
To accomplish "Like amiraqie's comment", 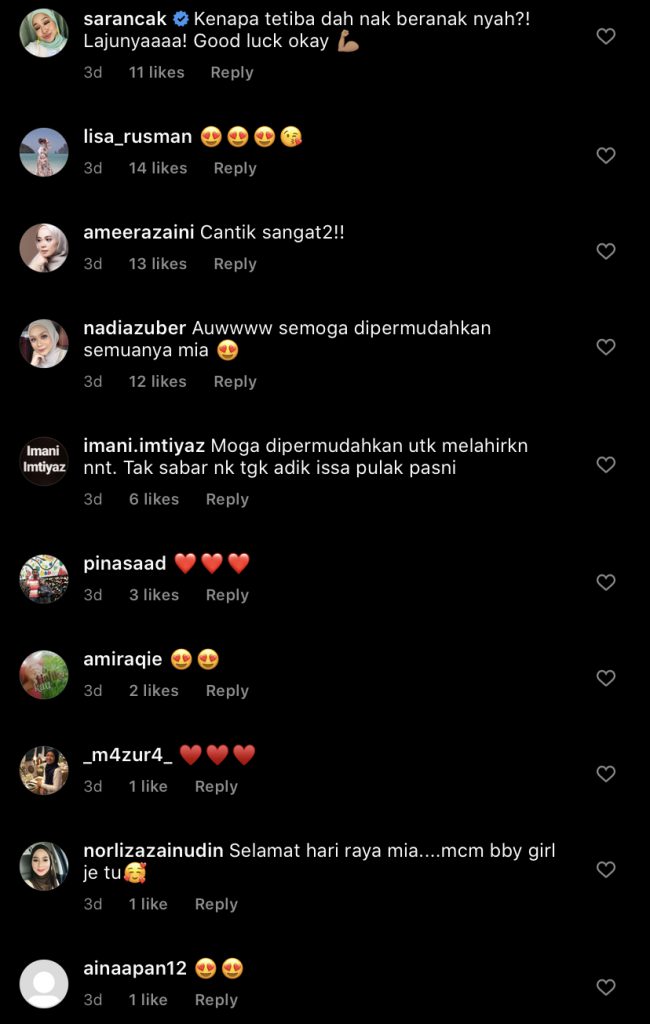I will click(x=605, y=678).
